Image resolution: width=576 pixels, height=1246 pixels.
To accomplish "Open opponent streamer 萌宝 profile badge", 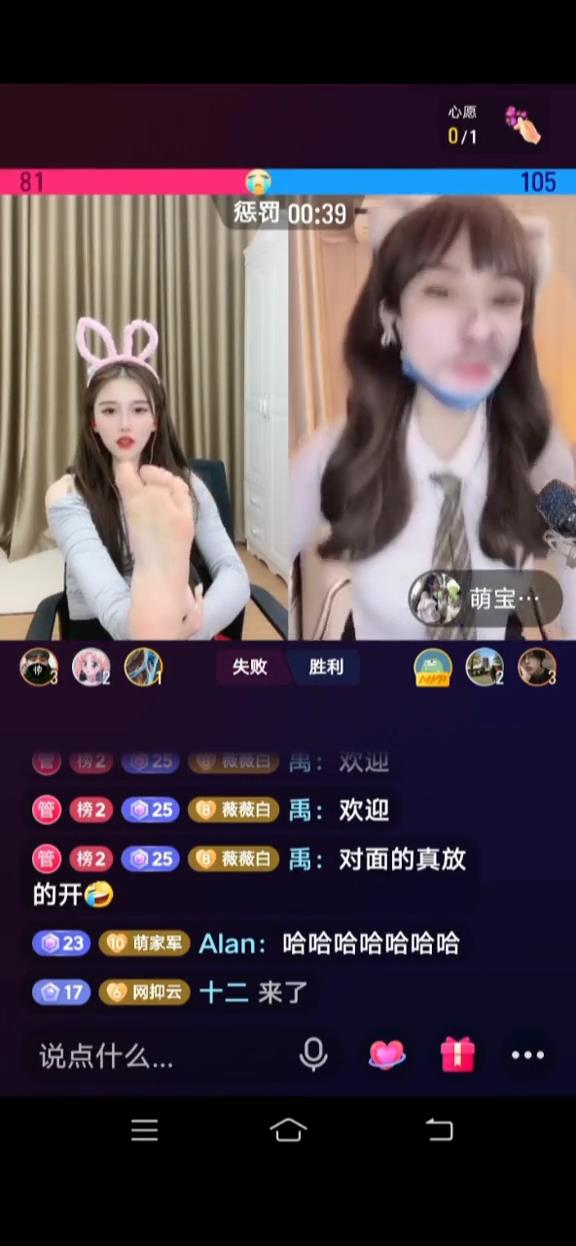I will tap(485, 599).
